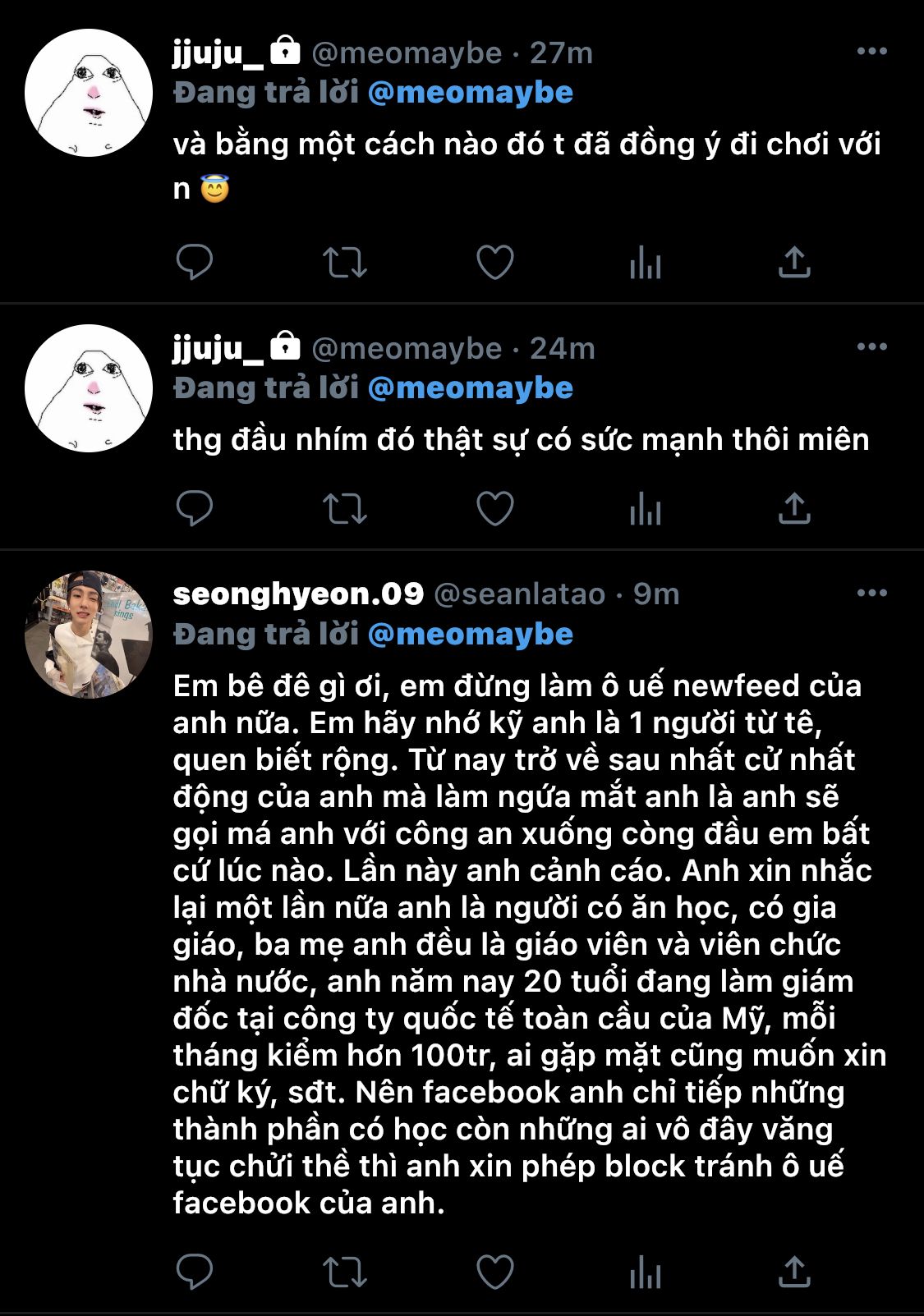
Task: Like seonghyeon.09's tweet
Action: (x=494, y=1272)
